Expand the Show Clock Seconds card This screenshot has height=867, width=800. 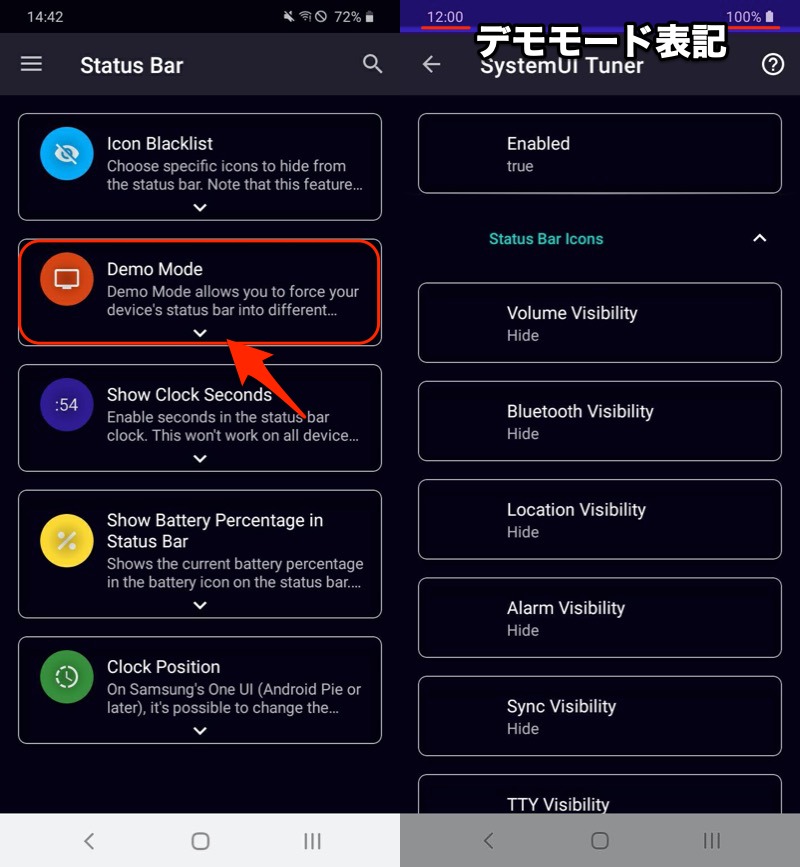tap(200, 458)
